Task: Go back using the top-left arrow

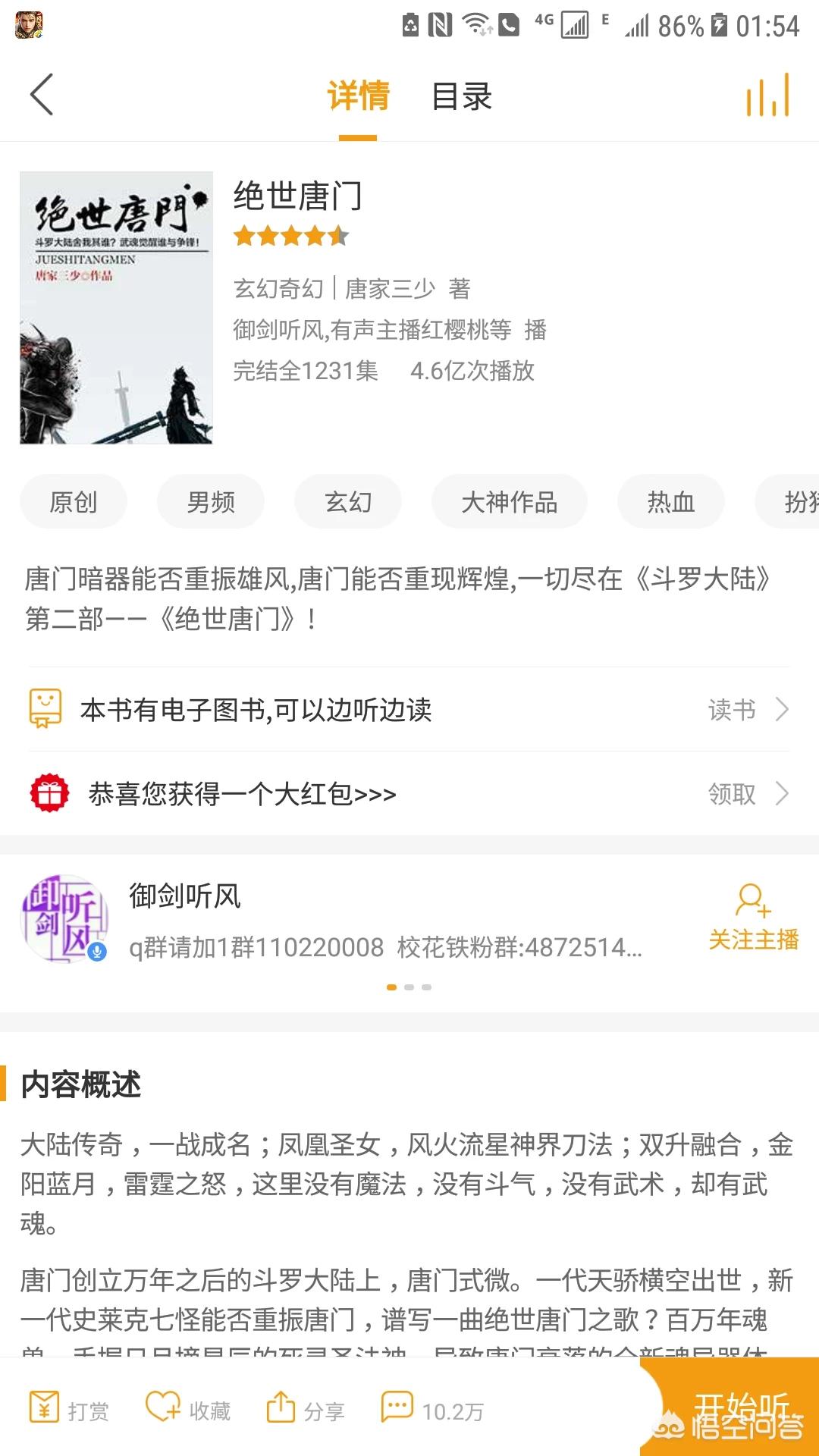Action: tap(42, 95)
